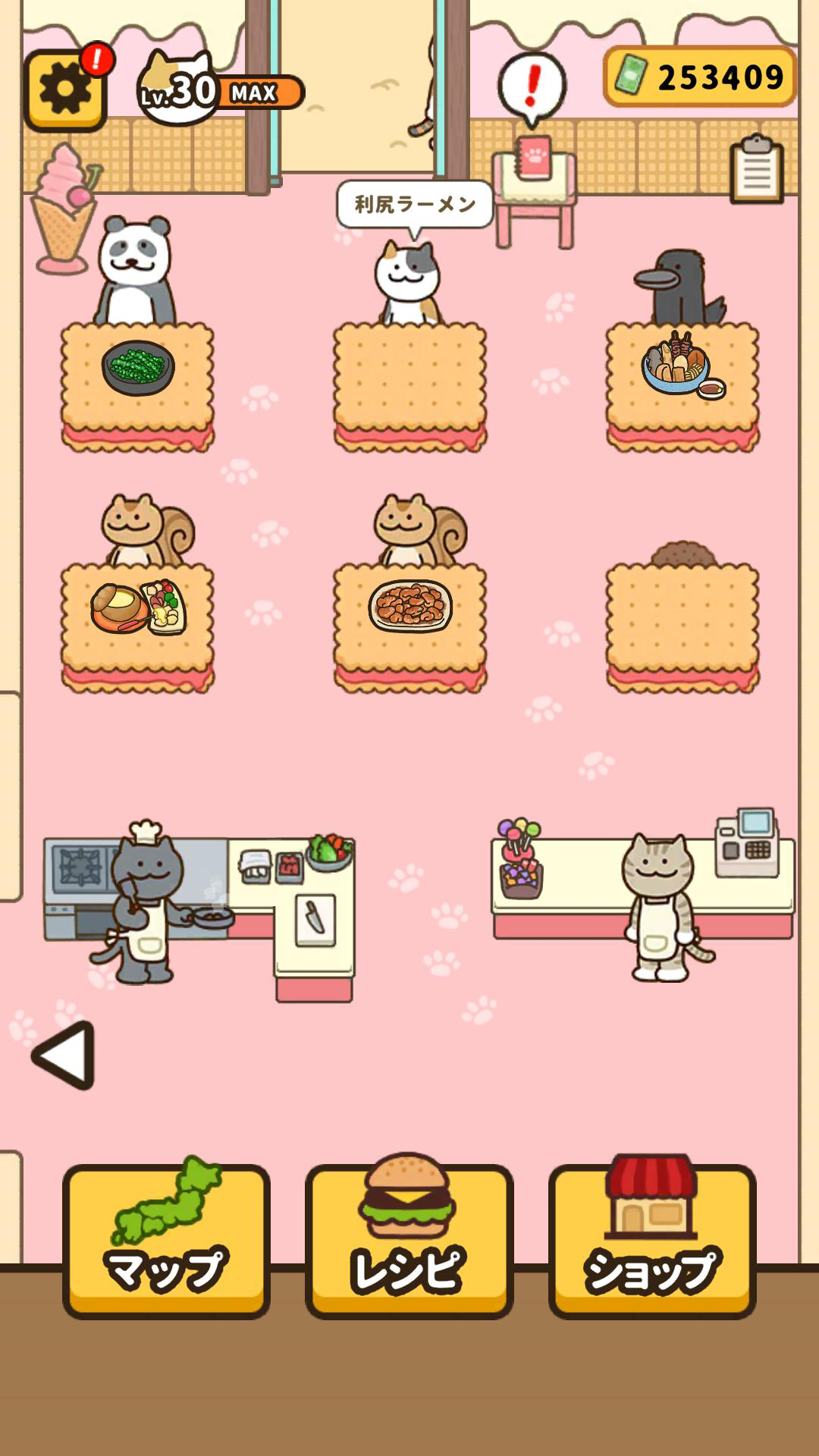Tap the 利尻ラーメン order bubble
This screenshot has height=1456, width=819.
(x=415, y=204)
